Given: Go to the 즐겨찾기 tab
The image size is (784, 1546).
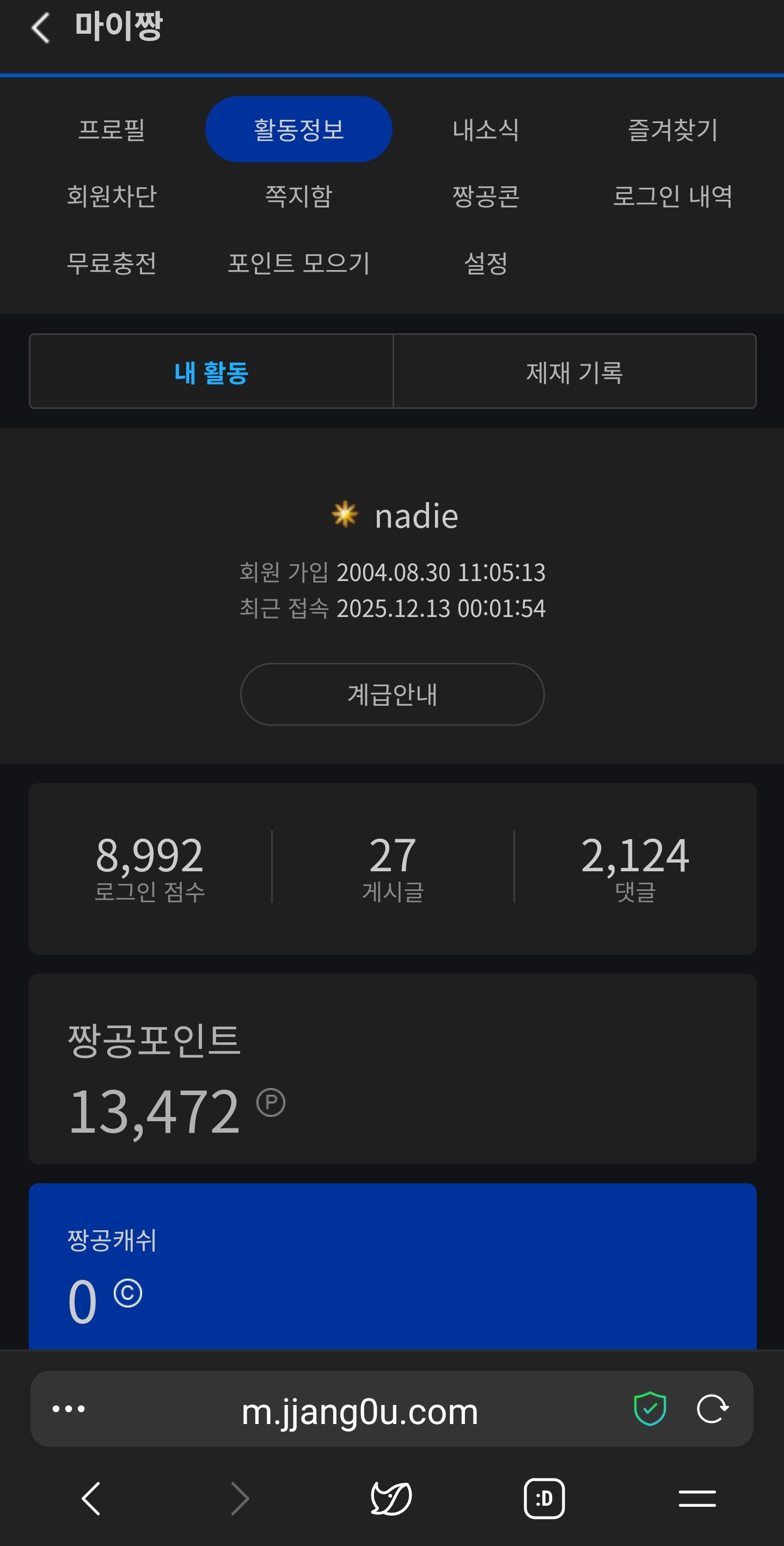Looking at the screenshot, I should point(672,130).
